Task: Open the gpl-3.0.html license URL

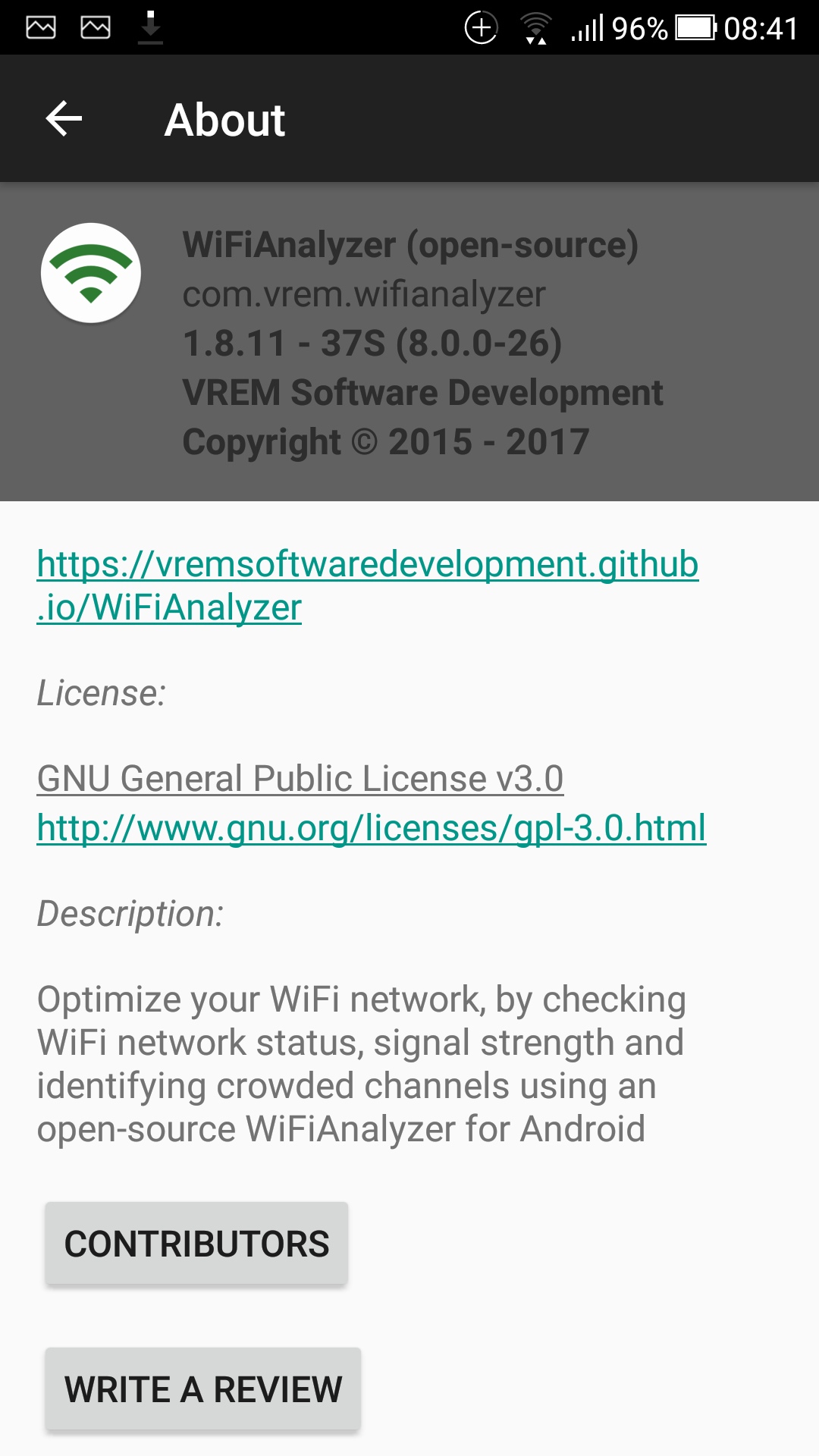Action: point(371,829)
